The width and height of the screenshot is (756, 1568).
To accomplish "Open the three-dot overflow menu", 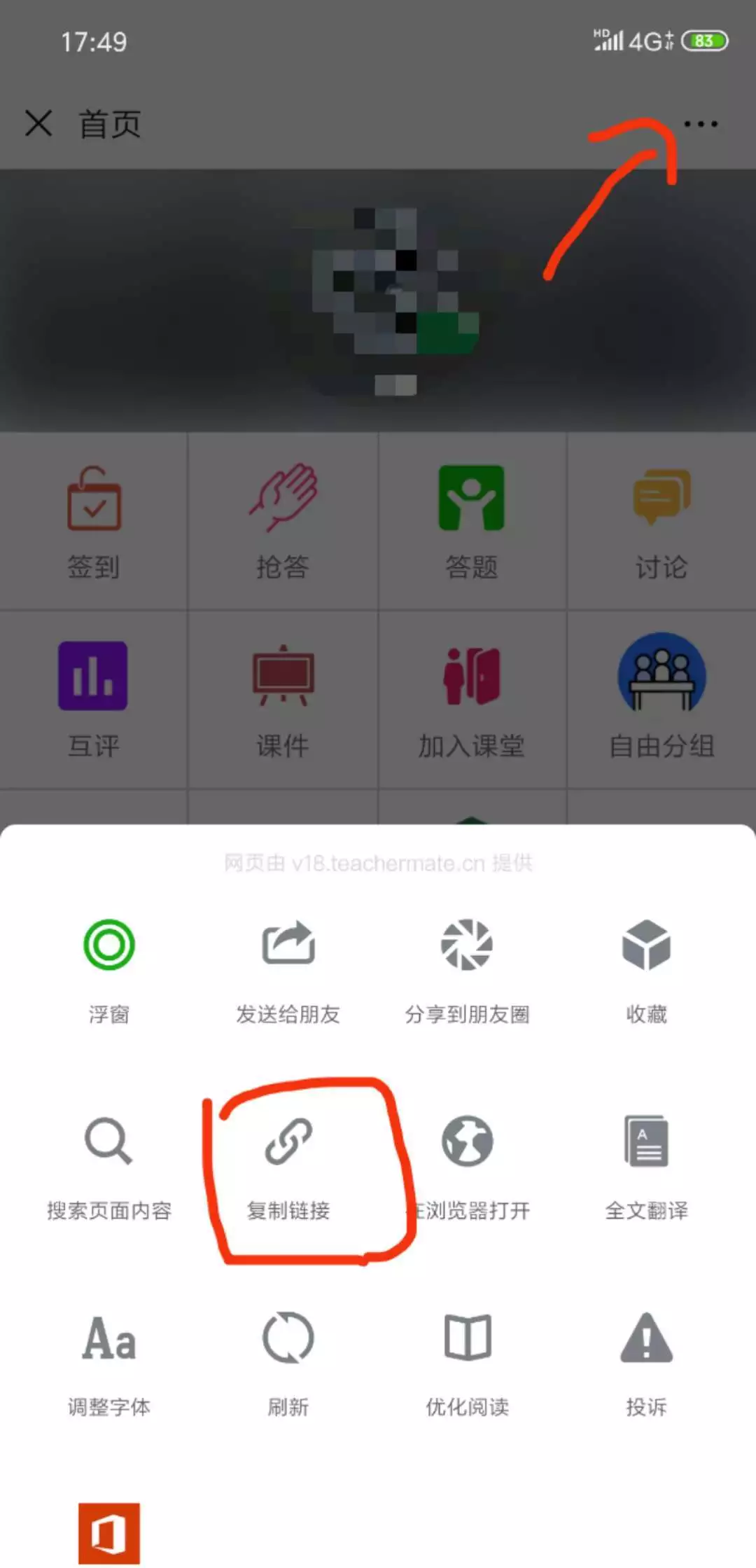I will tap(701, 124).
